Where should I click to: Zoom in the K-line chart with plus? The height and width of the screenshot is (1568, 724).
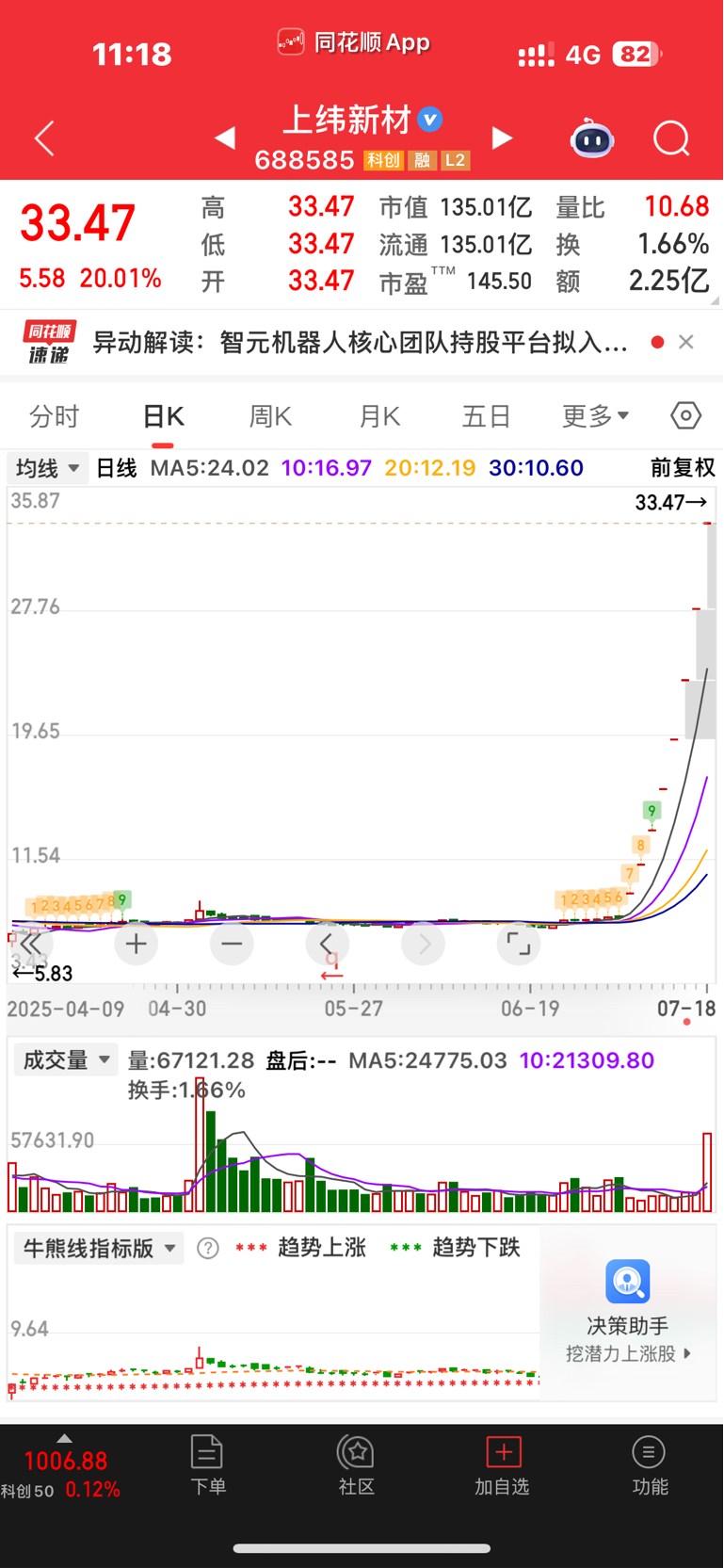point(136,944)
